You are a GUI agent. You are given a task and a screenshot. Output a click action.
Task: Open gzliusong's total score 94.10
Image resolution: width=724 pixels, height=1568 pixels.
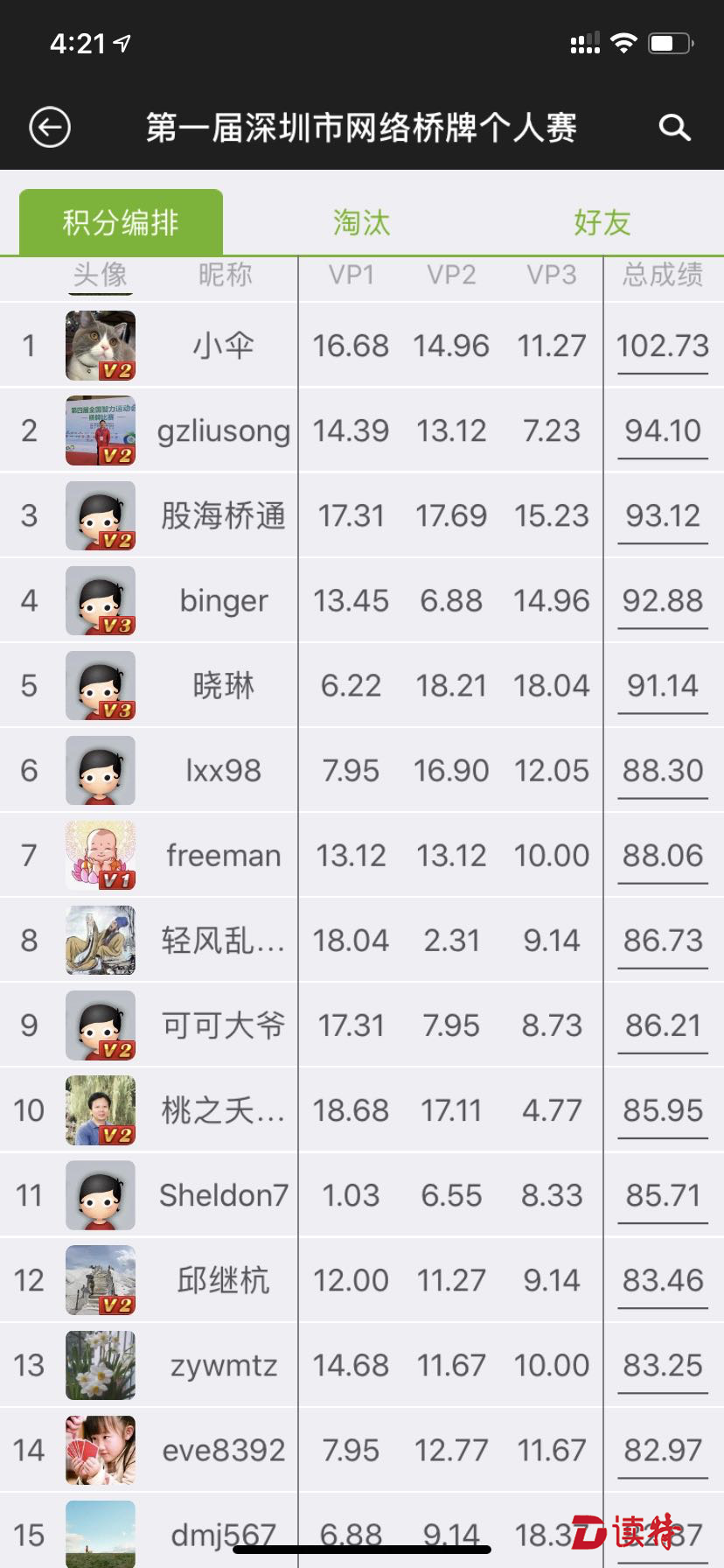[x=663, y=430]
